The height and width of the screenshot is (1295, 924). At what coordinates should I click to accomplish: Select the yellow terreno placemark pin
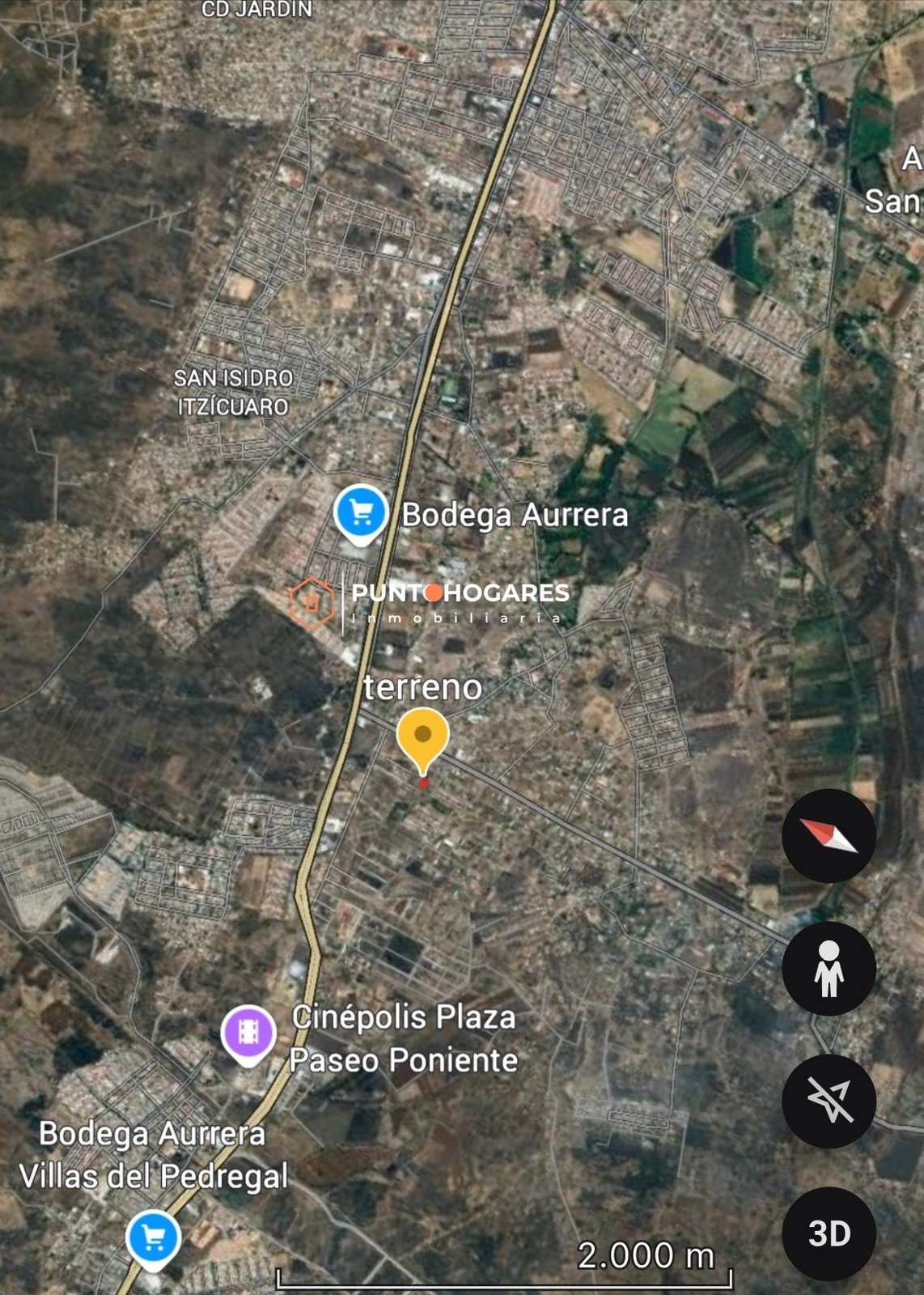click(422, 738)
